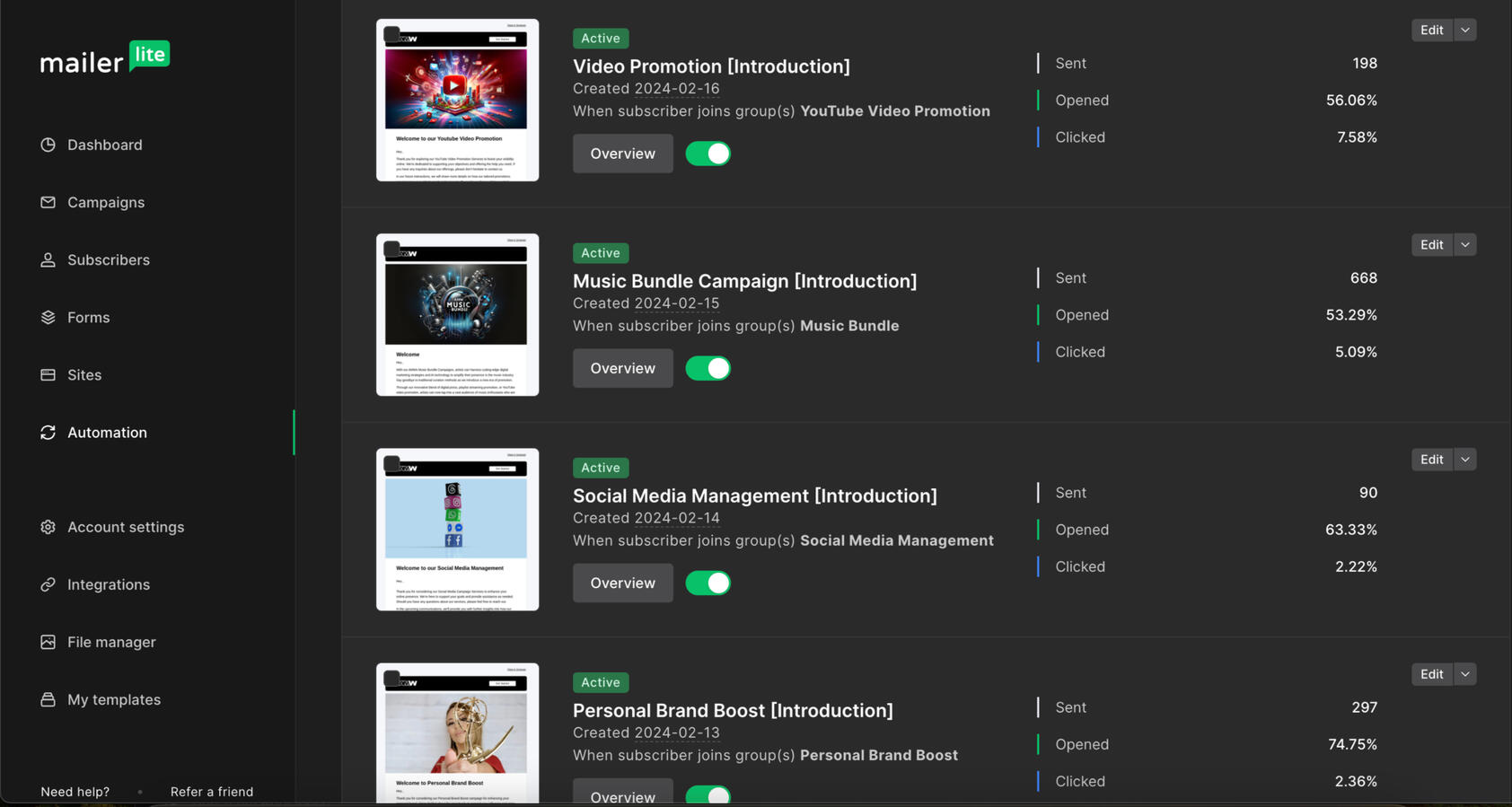Go to Campaigns

tap(105, 202)
